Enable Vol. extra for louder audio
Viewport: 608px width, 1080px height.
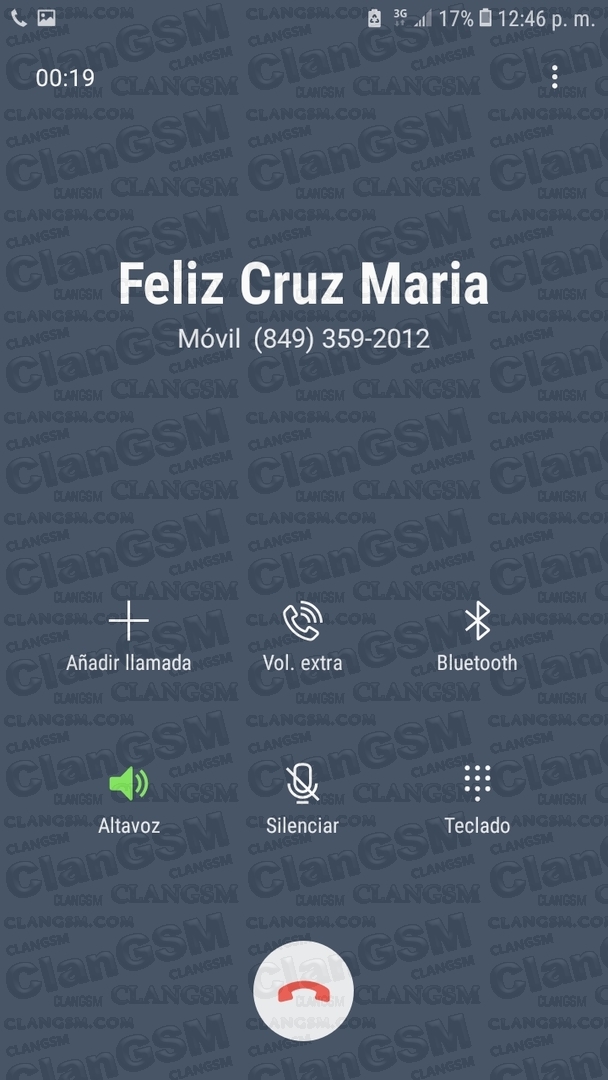pyautogui.click(x=302, y=637)
